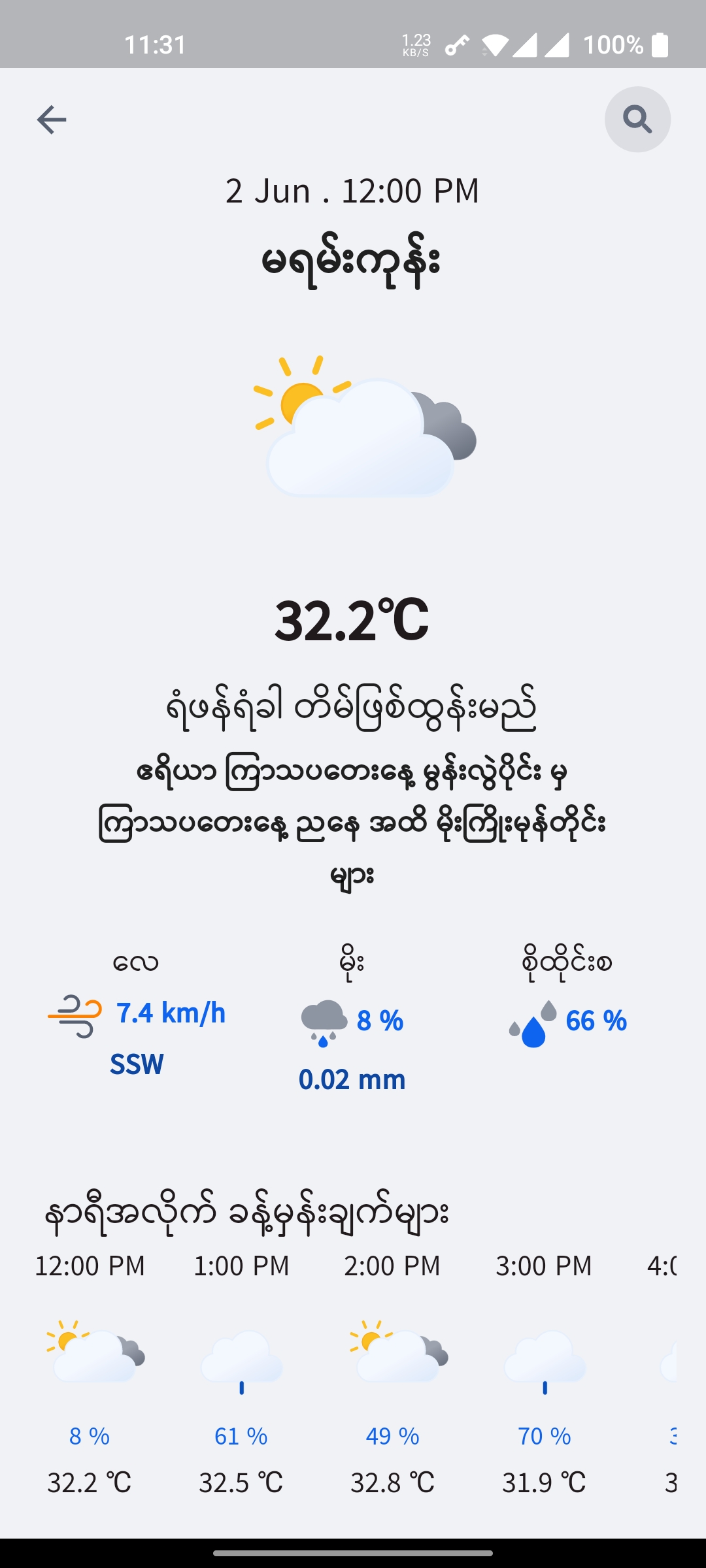Open the search magnifier button

click(637, 120)
